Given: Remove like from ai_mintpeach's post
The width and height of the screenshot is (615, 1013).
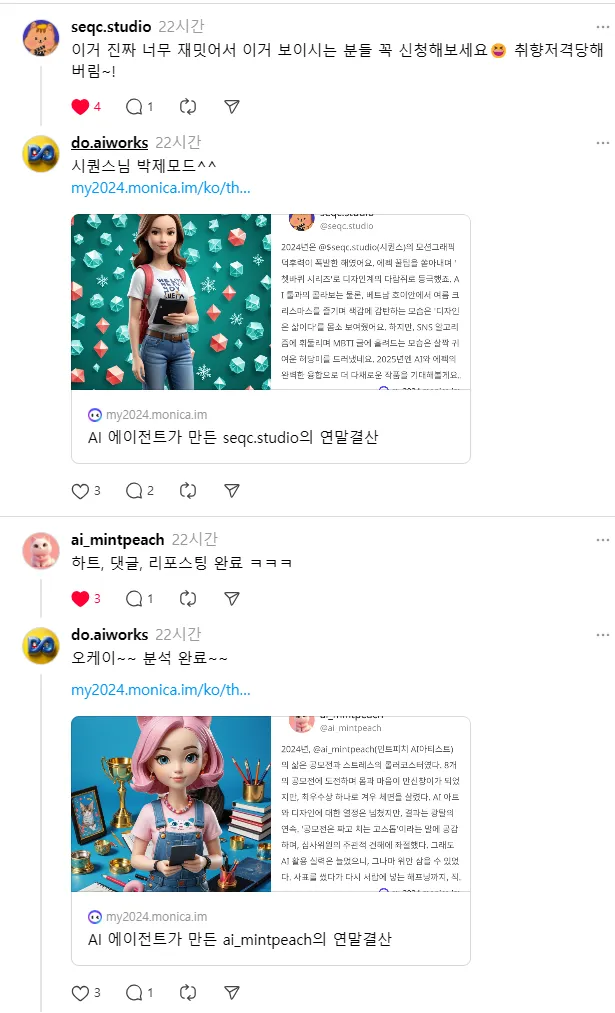Looking at the screenshot, I should pyautogui.click(x=80, y=599).
